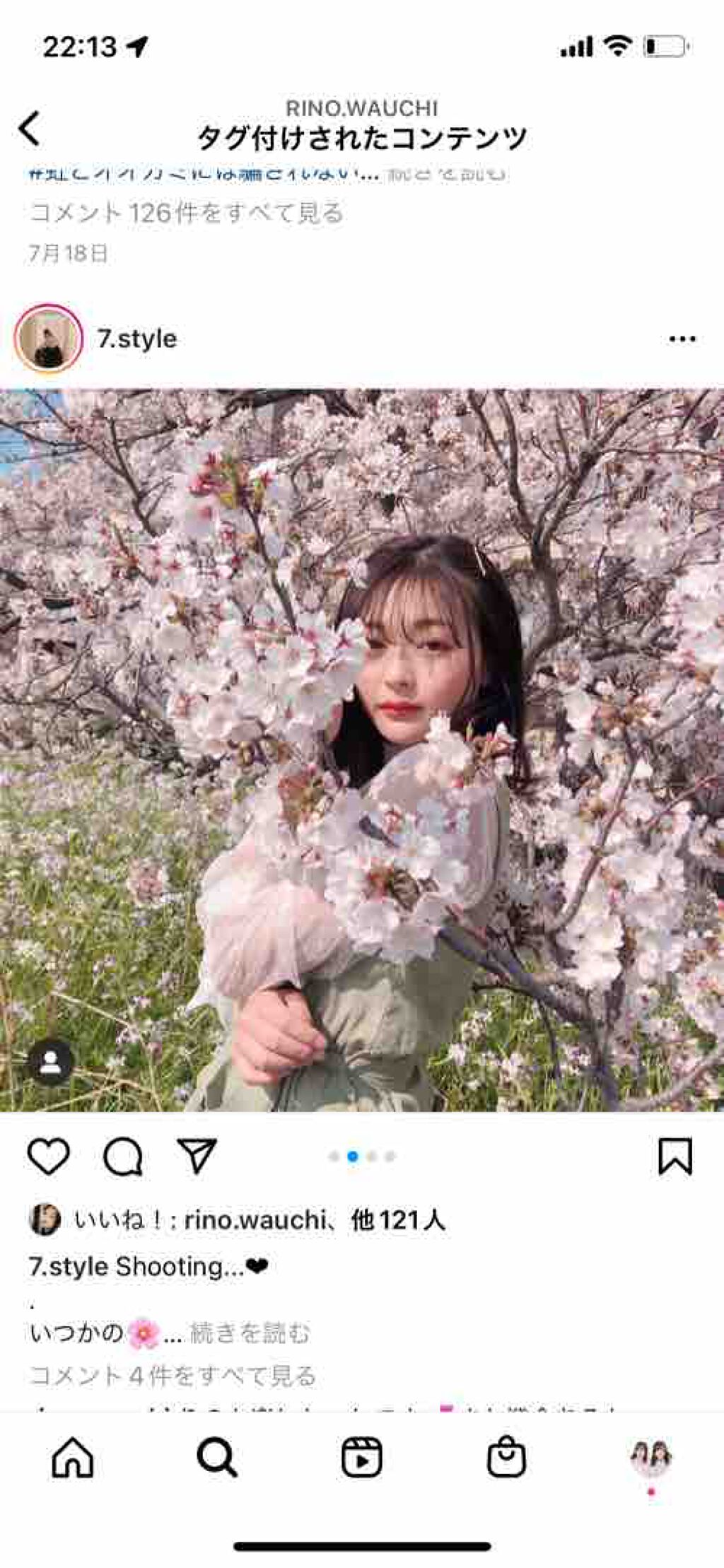View the 121 others who liked
Viewport: 724px width, 1568px height.
point(397,1219)
